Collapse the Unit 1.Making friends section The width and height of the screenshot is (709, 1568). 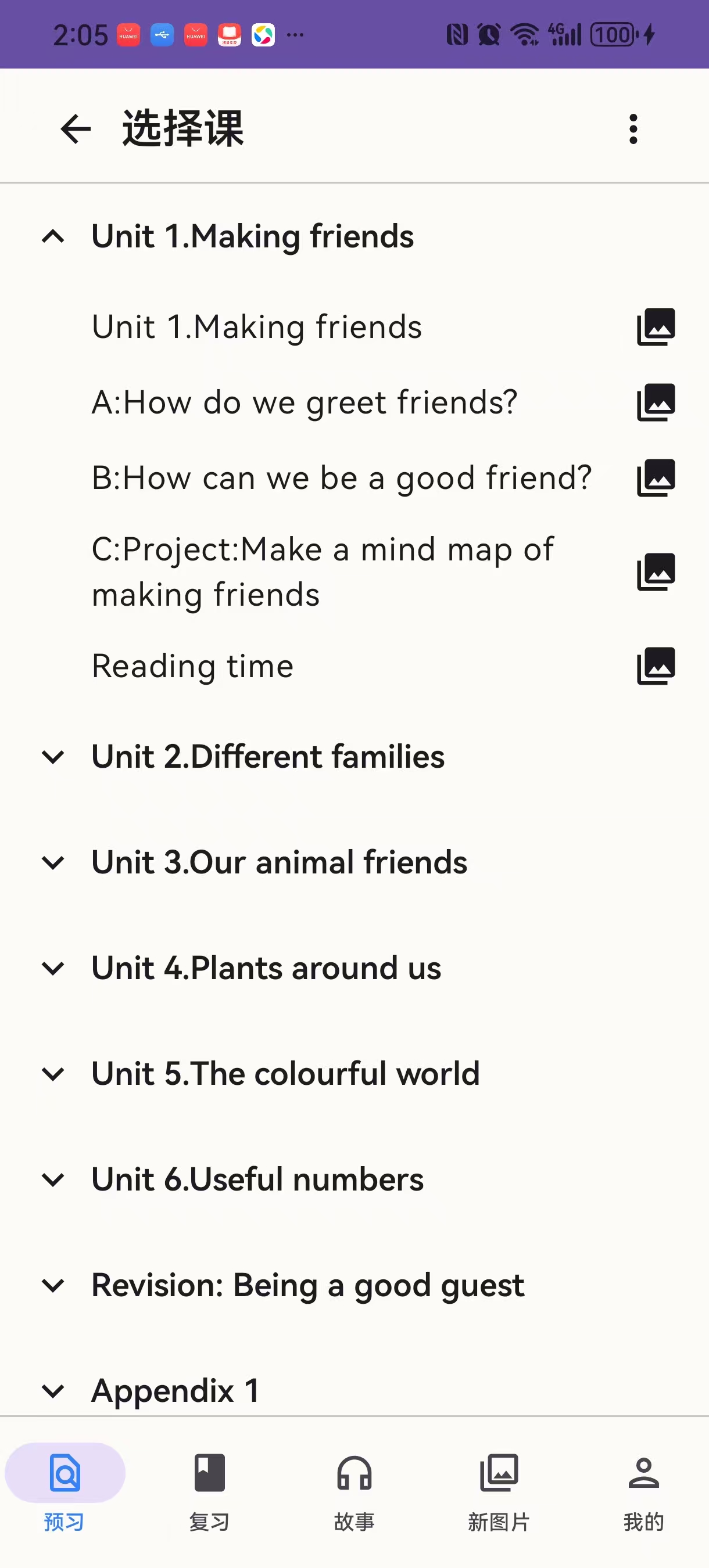tap(53, 236)
